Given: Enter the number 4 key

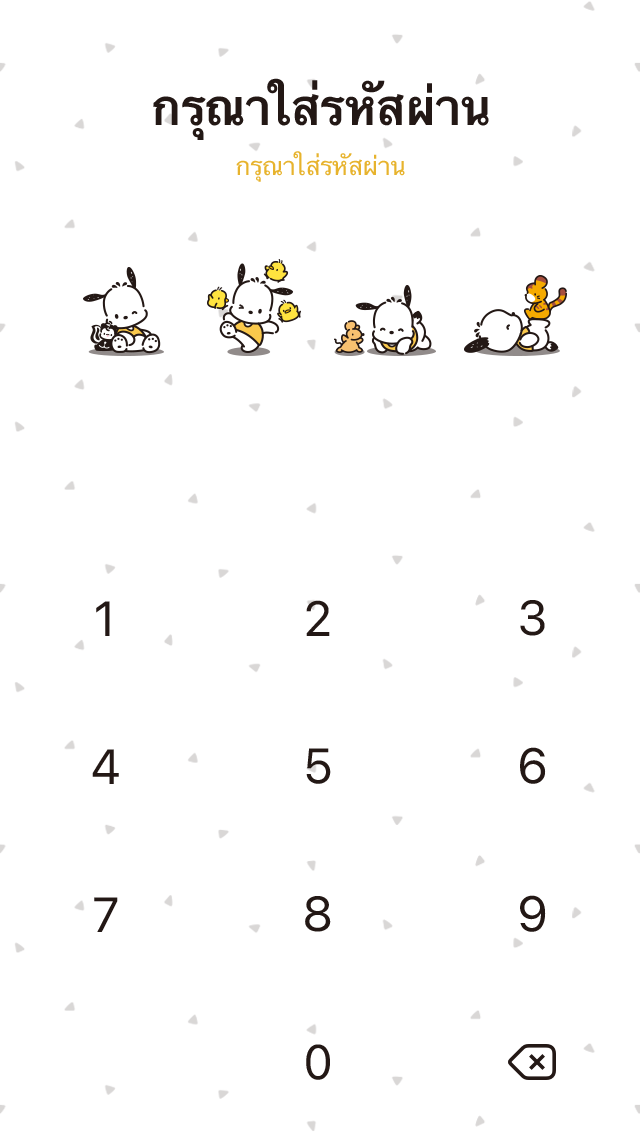Looking at the screenshot, I should (x=105, y=767).
